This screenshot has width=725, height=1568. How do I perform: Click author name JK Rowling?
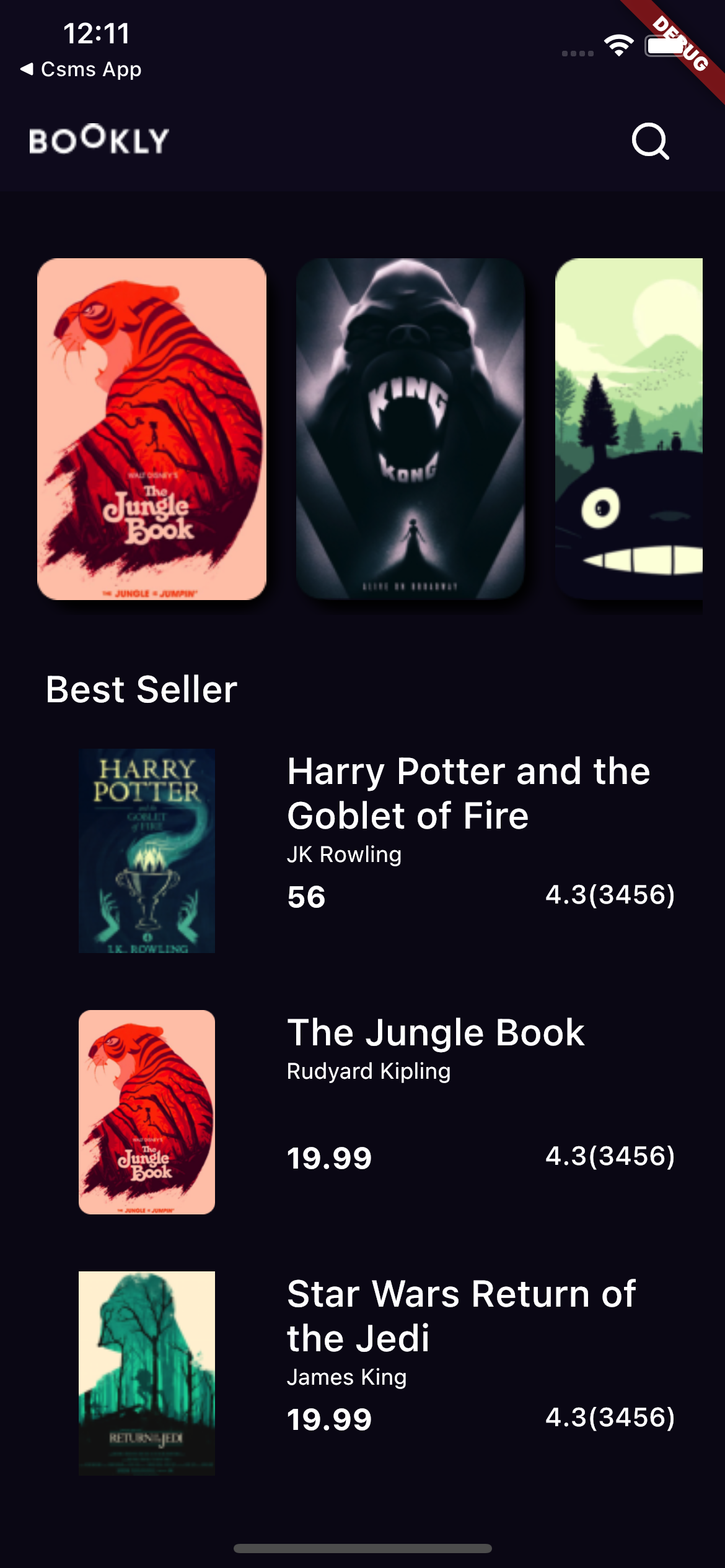pyautogui.click(x=345, y=854)
